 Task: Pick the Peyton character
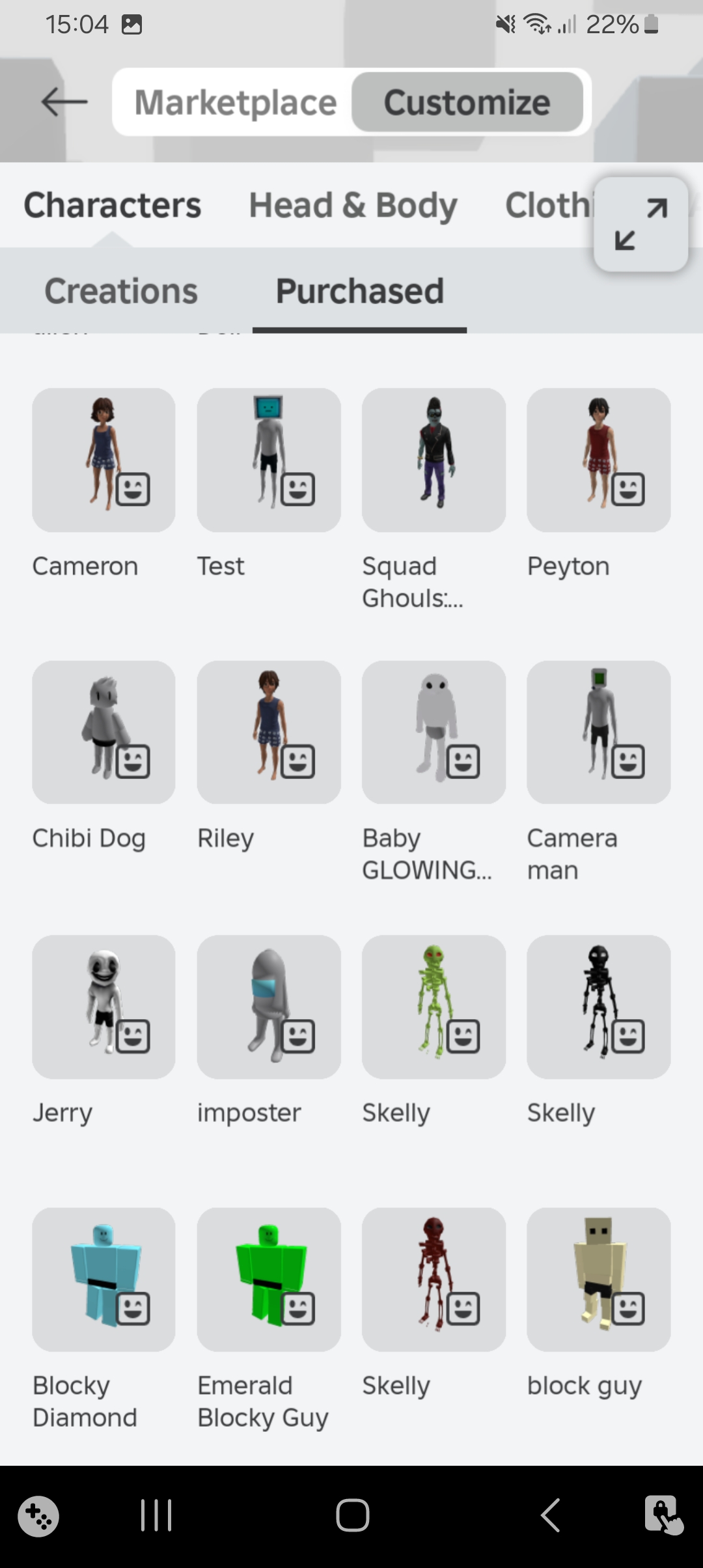tap(598, 460)
